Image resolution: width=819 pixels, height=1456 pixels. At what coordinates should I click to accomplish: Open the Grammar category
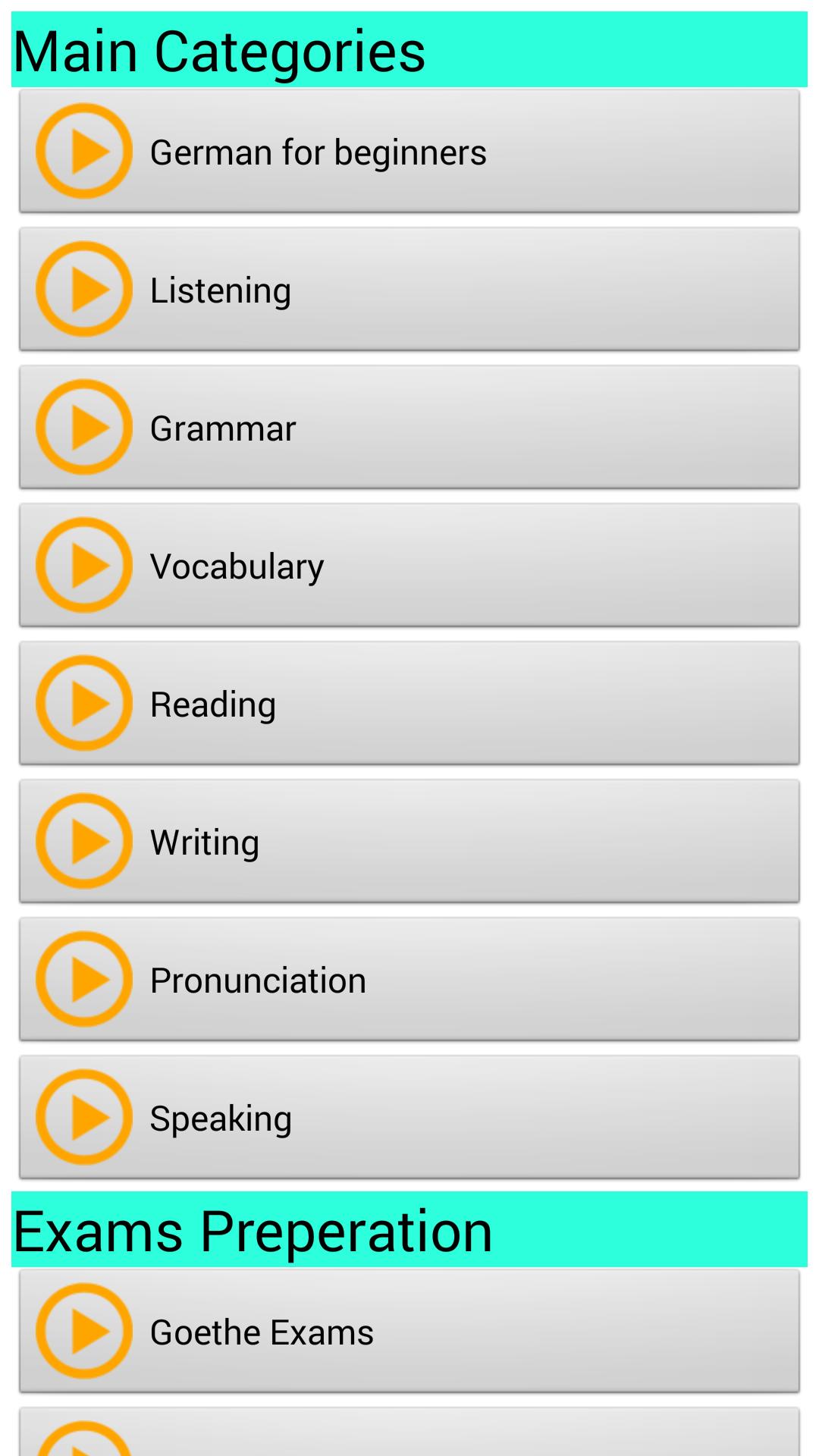(x=409, y=427)
